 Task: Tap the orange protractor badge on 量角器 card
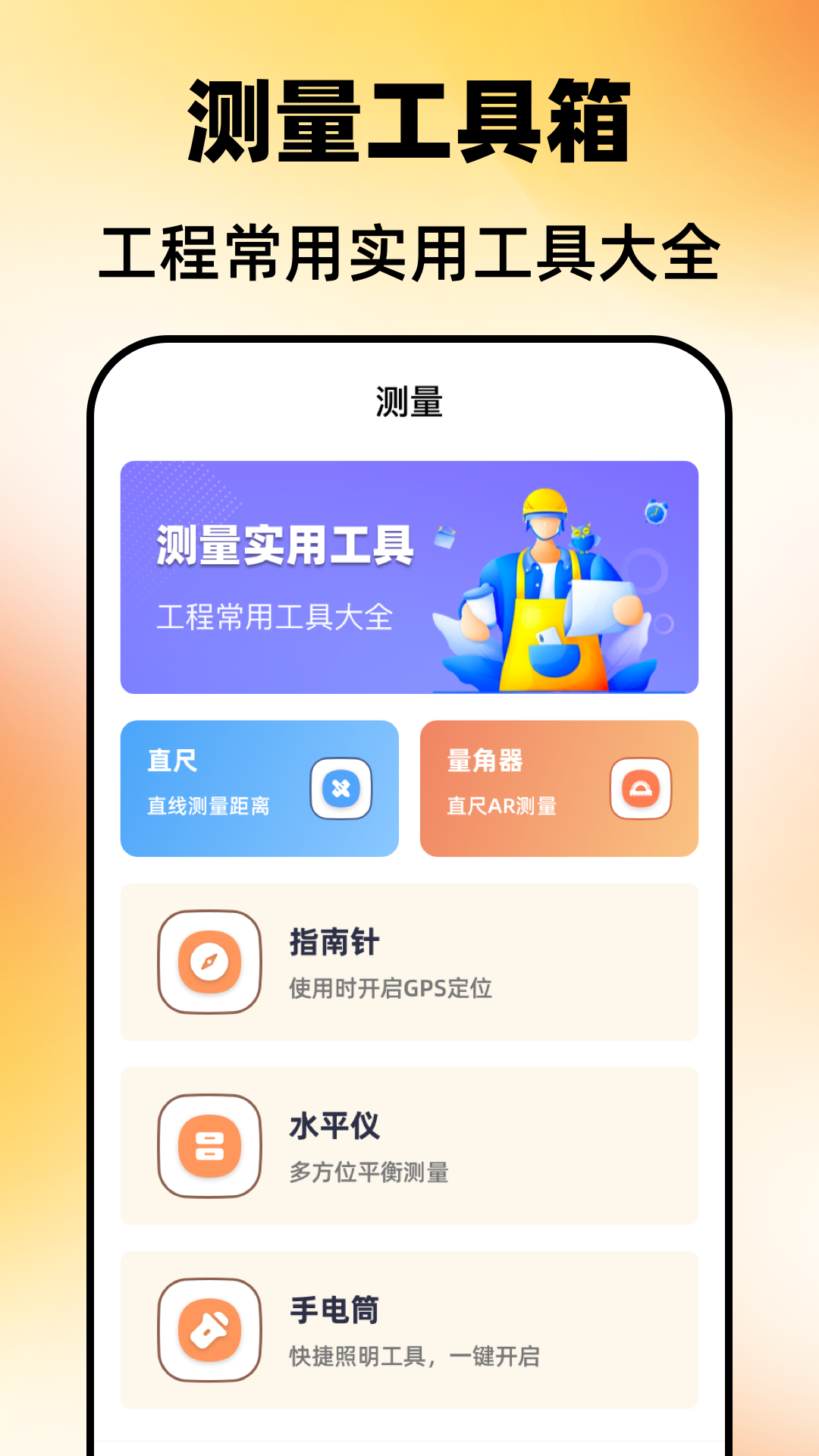click(641, 788)
